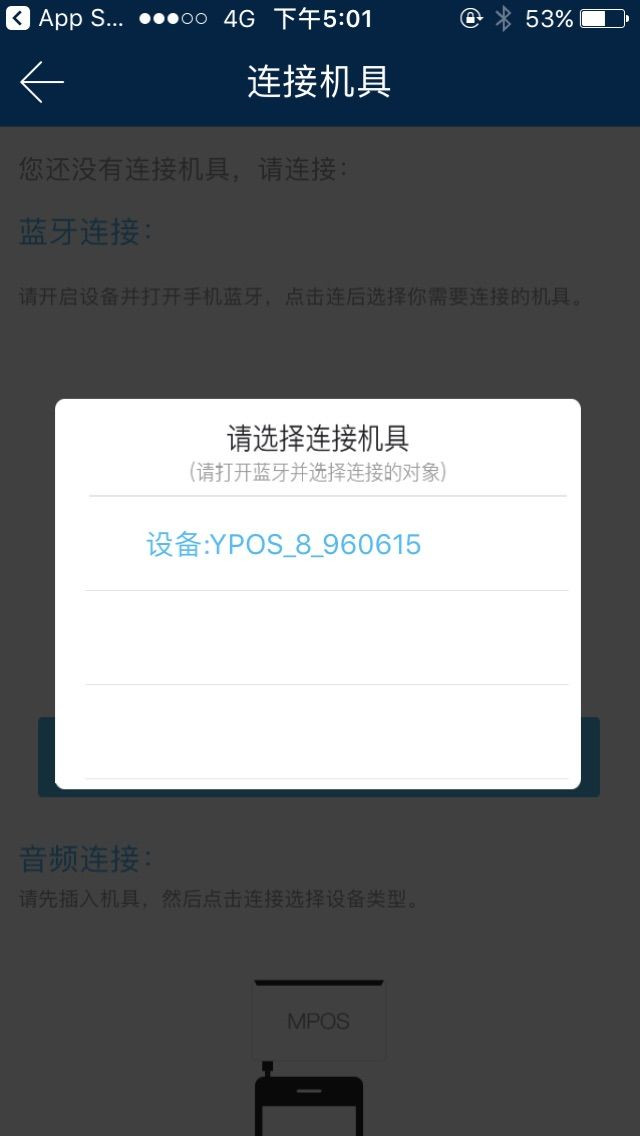
Task: Go back with the arrow icon
Action: pyautogui.click(x=42, y=82)
